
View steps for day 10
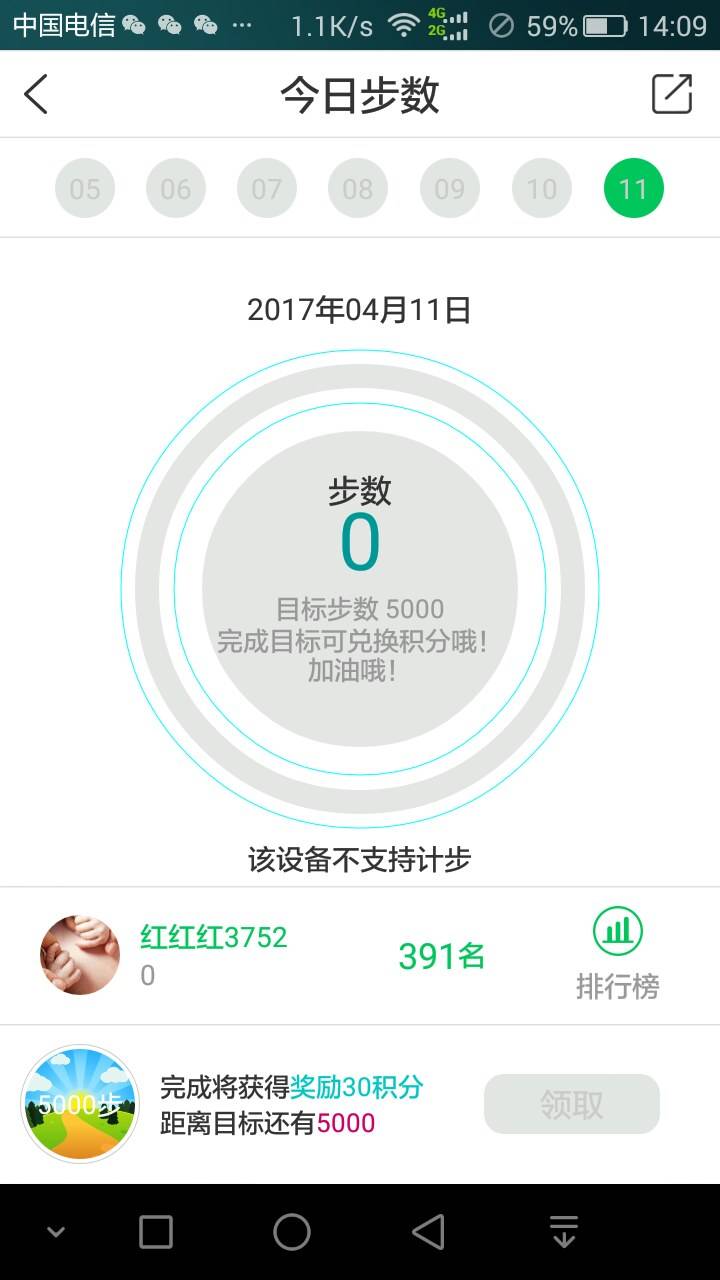pyautogui.click(x=542, y=189)
